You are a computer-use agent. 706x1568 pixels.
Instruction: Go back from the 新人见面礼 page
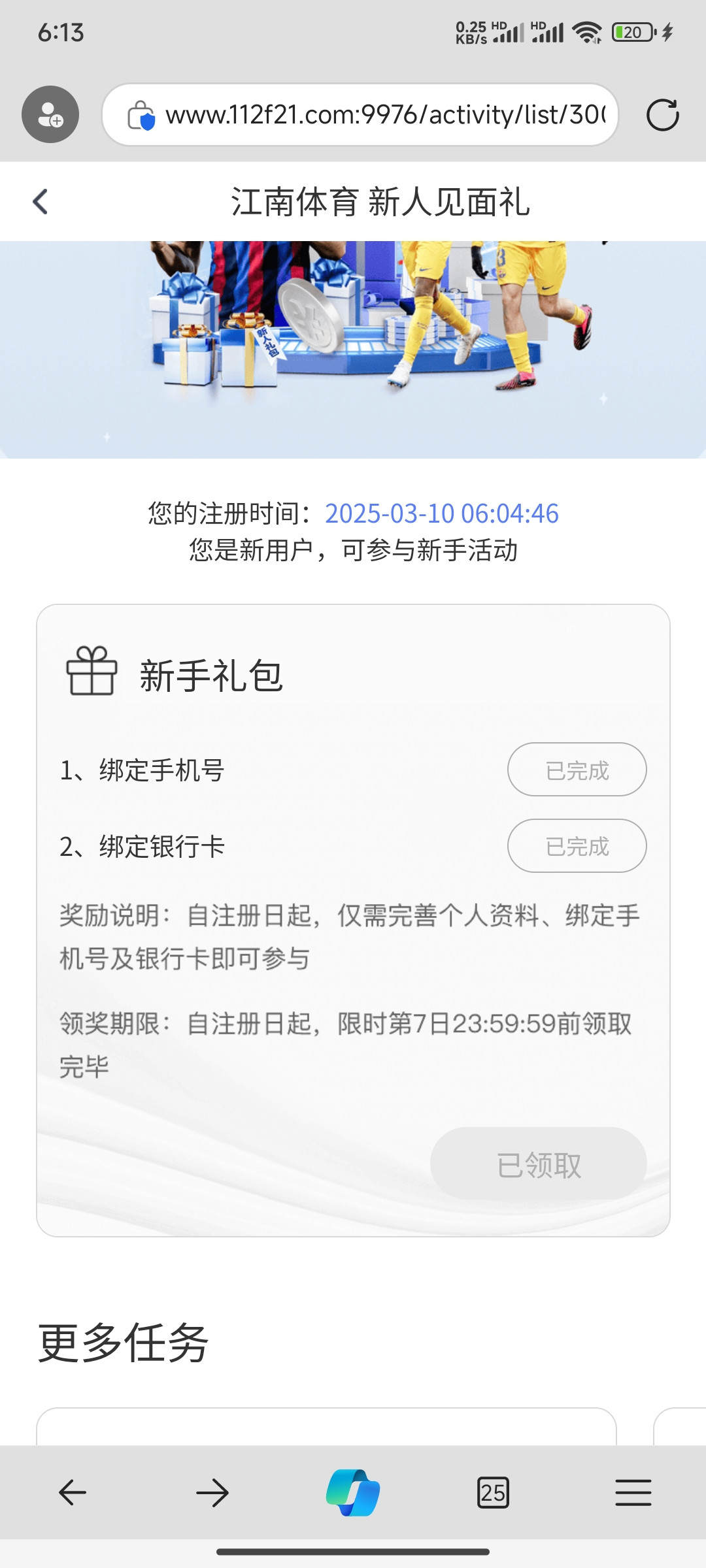(41, 201)
